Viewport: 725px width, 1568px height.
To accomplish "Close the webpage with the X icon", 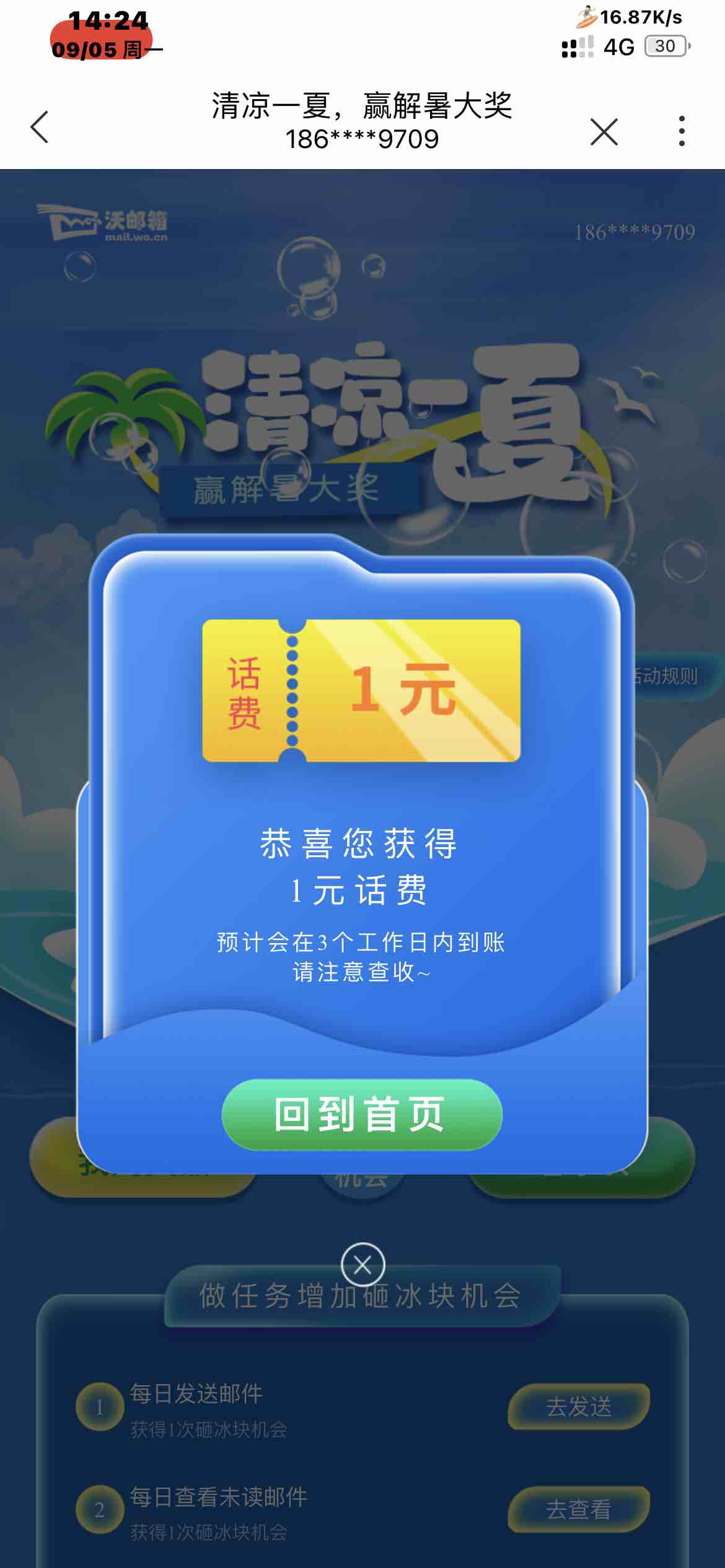I will tap(604, 131).
